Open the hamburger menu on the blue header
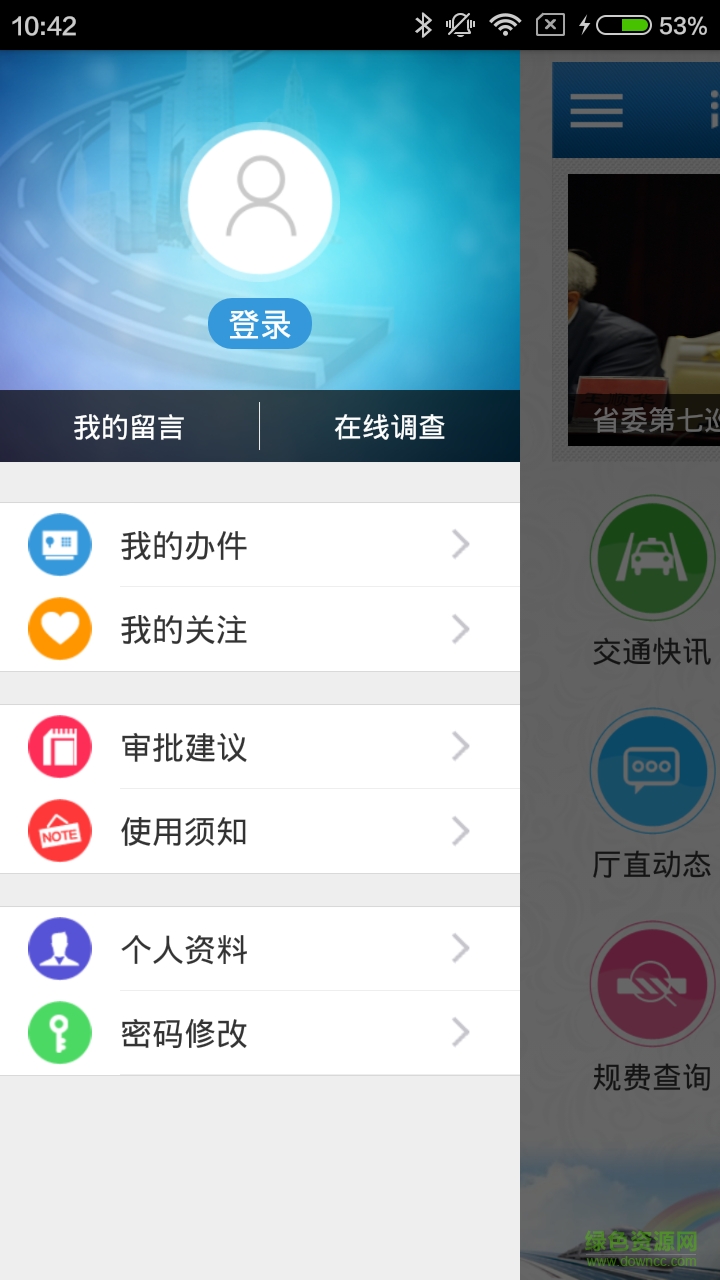720x1280 pixels. point(595,110)
